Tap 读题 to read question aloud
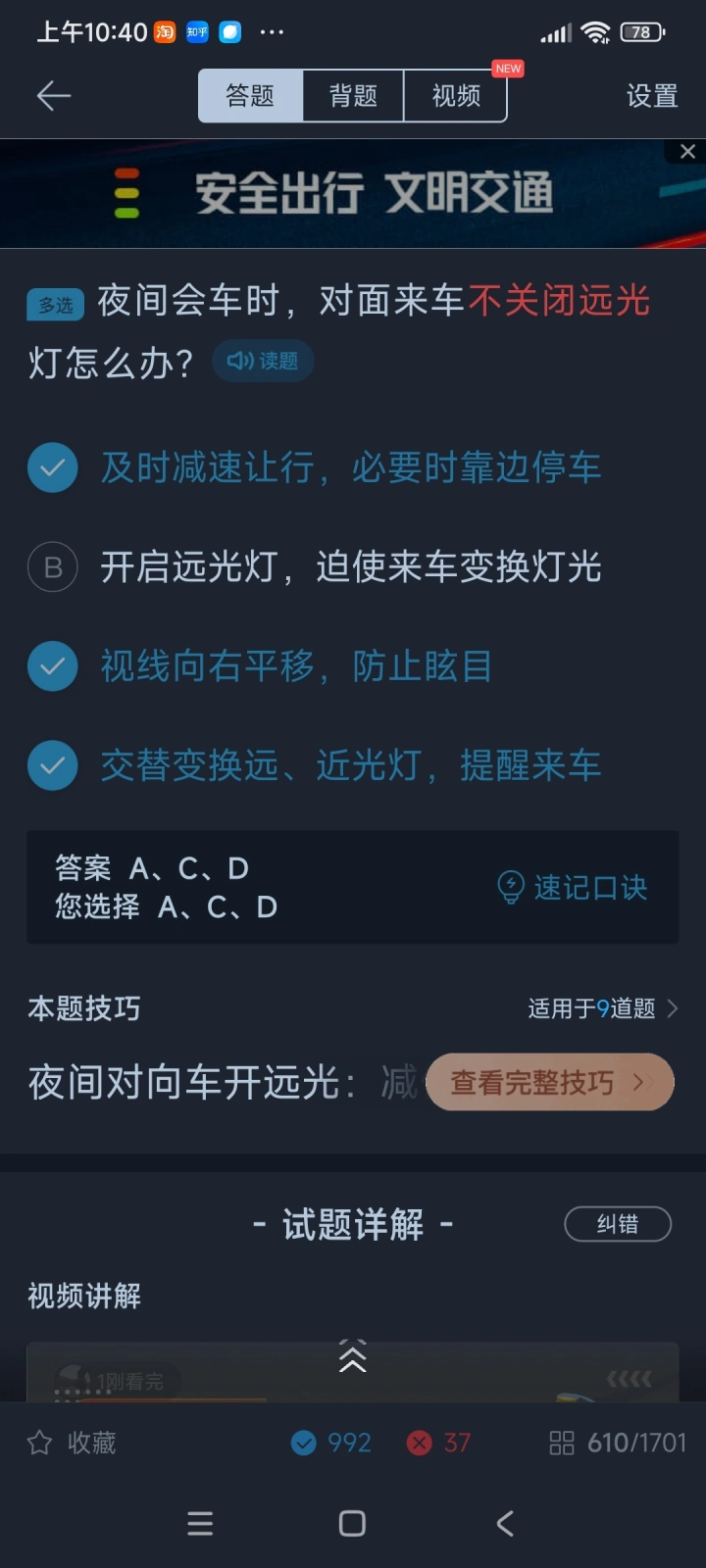Image resolution: width=706 pixels, height=1568 pixels. click(263, 361)
